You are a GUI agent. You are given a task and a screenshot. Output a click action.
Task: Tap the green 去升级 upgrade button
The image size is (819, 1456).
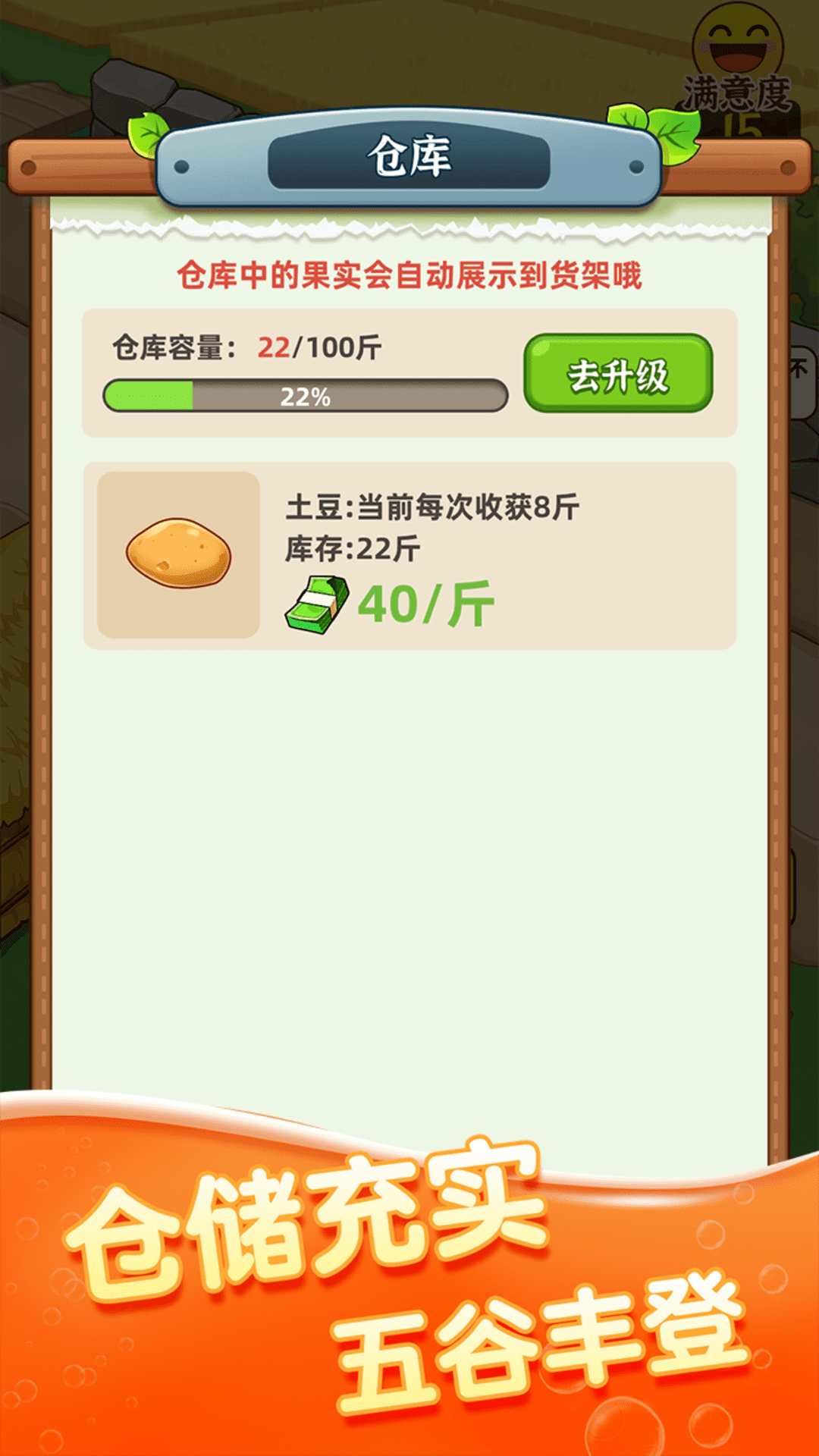point(618,374)
